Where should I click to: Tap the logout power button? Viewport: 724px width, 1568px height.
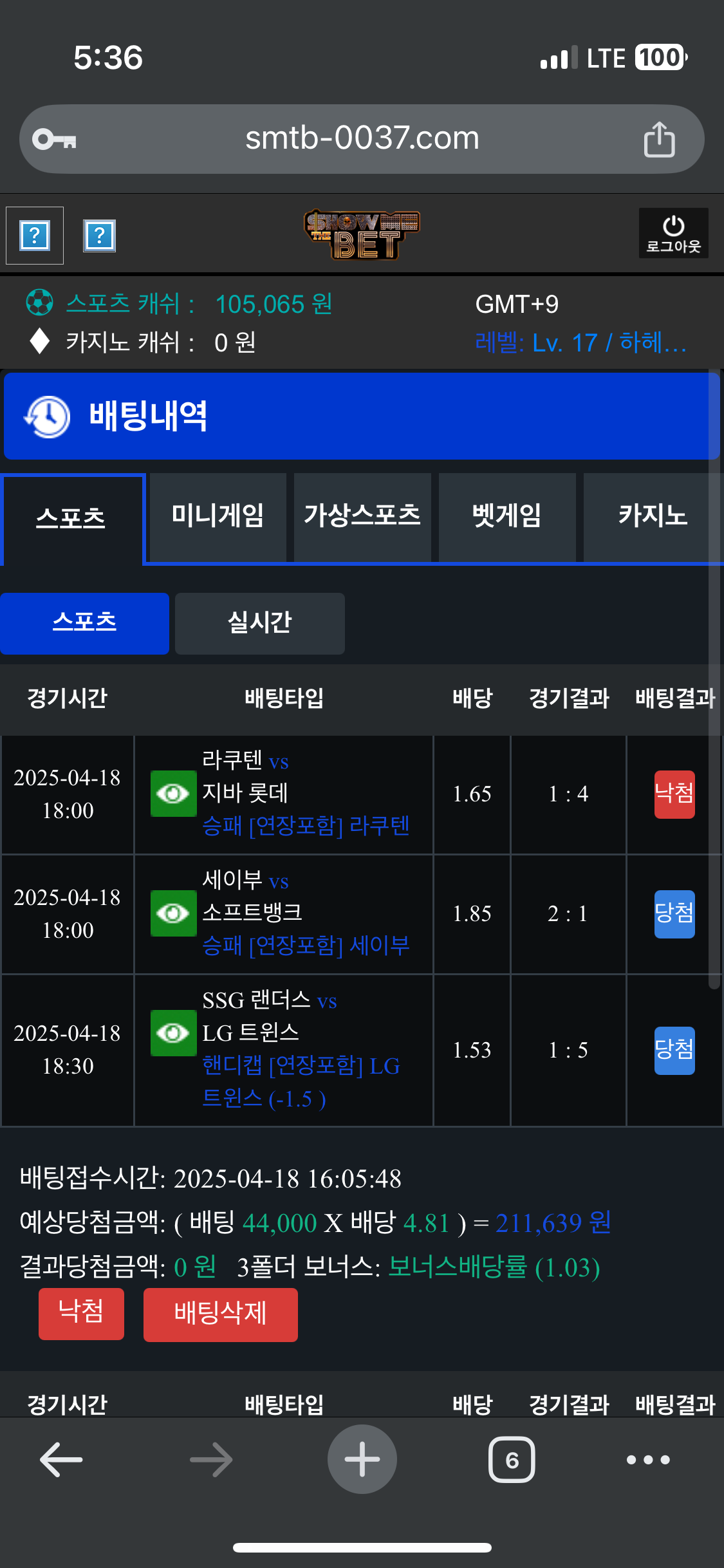click(x=673, y=233)
